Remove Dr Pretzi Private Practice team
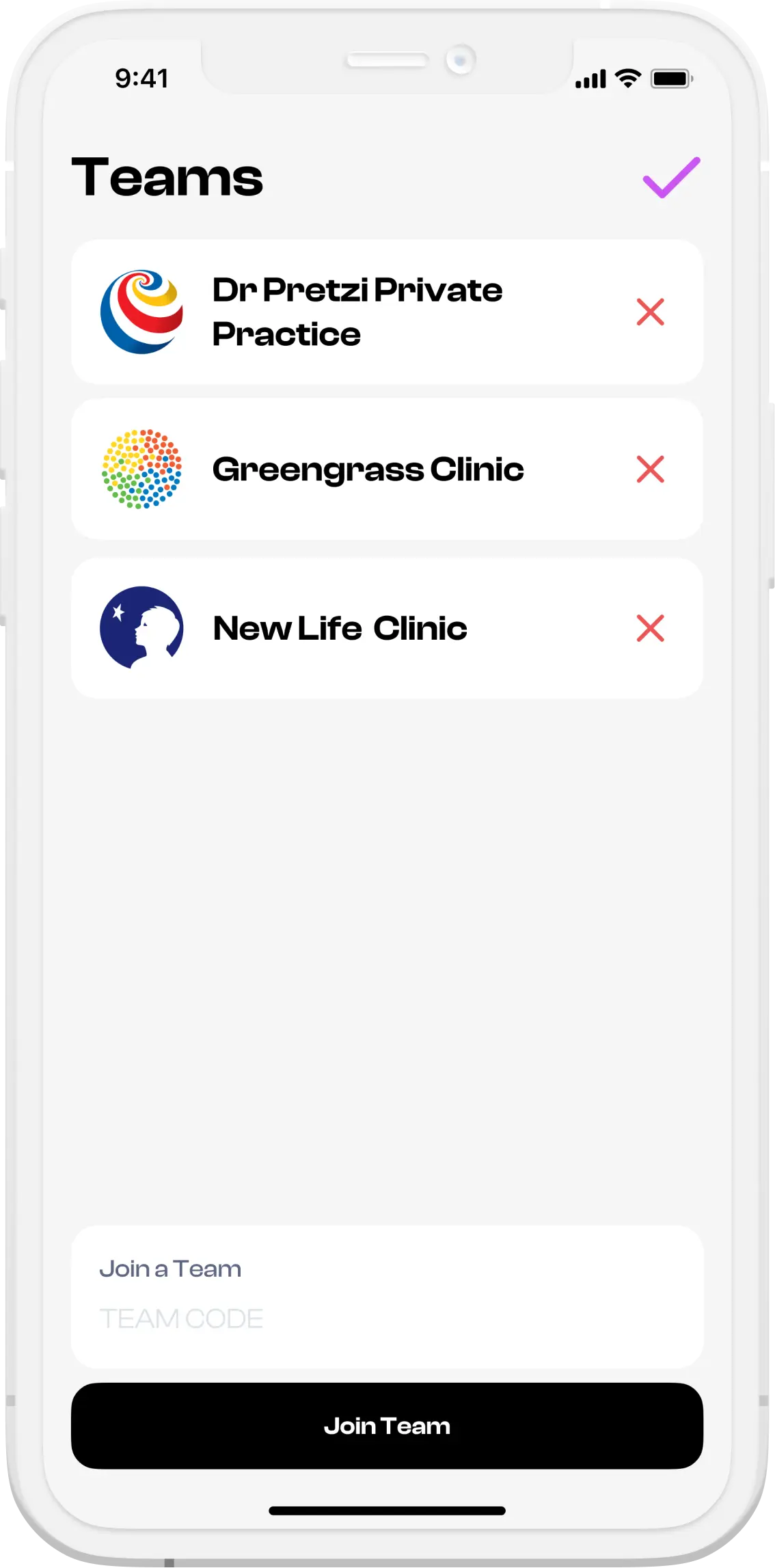This screenshot has width=775, height=1568. coord(650,312)
